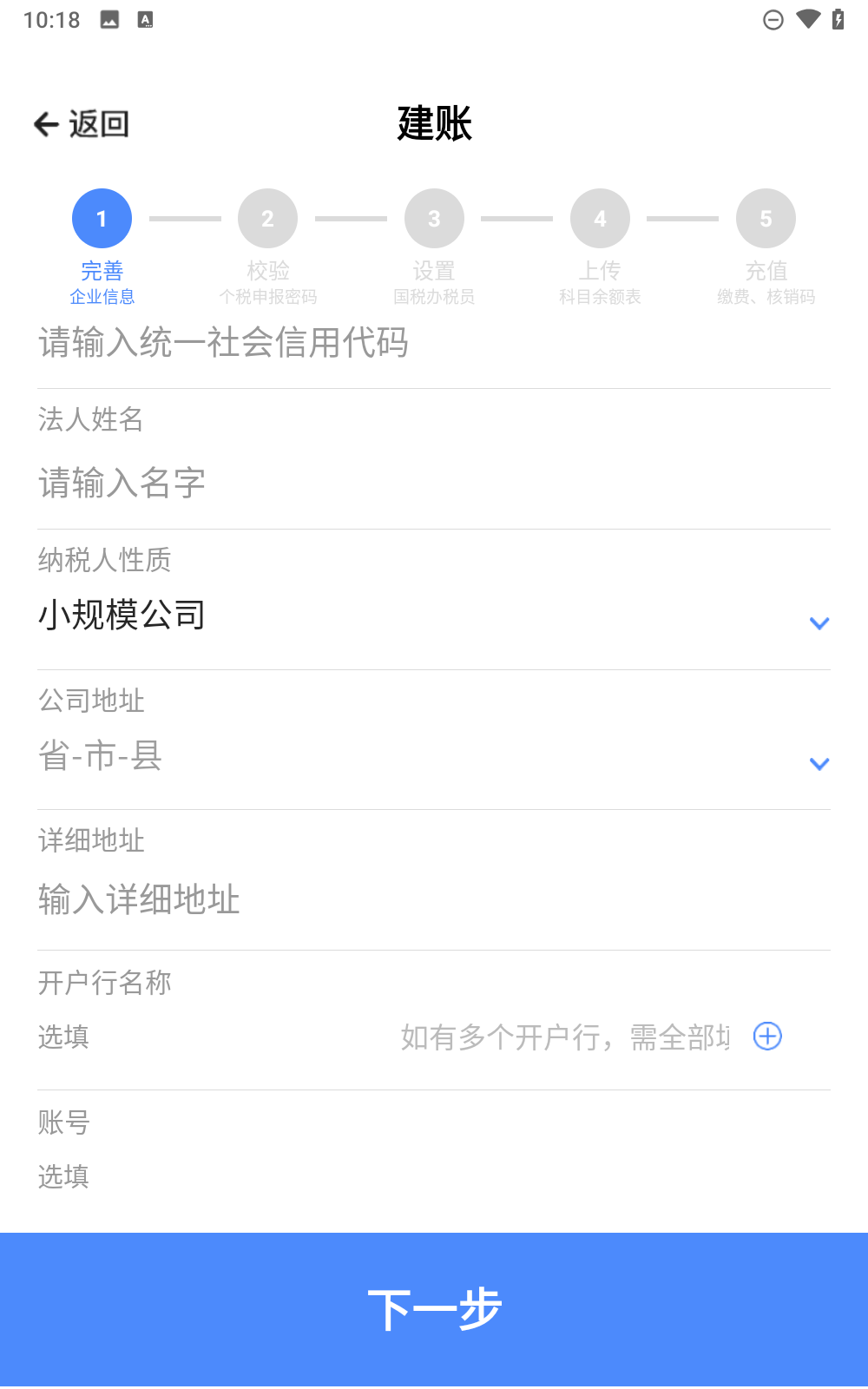Screen dimensions: 868x1389
Task: Click the 完善企业信息 step label
Action: 102,284
